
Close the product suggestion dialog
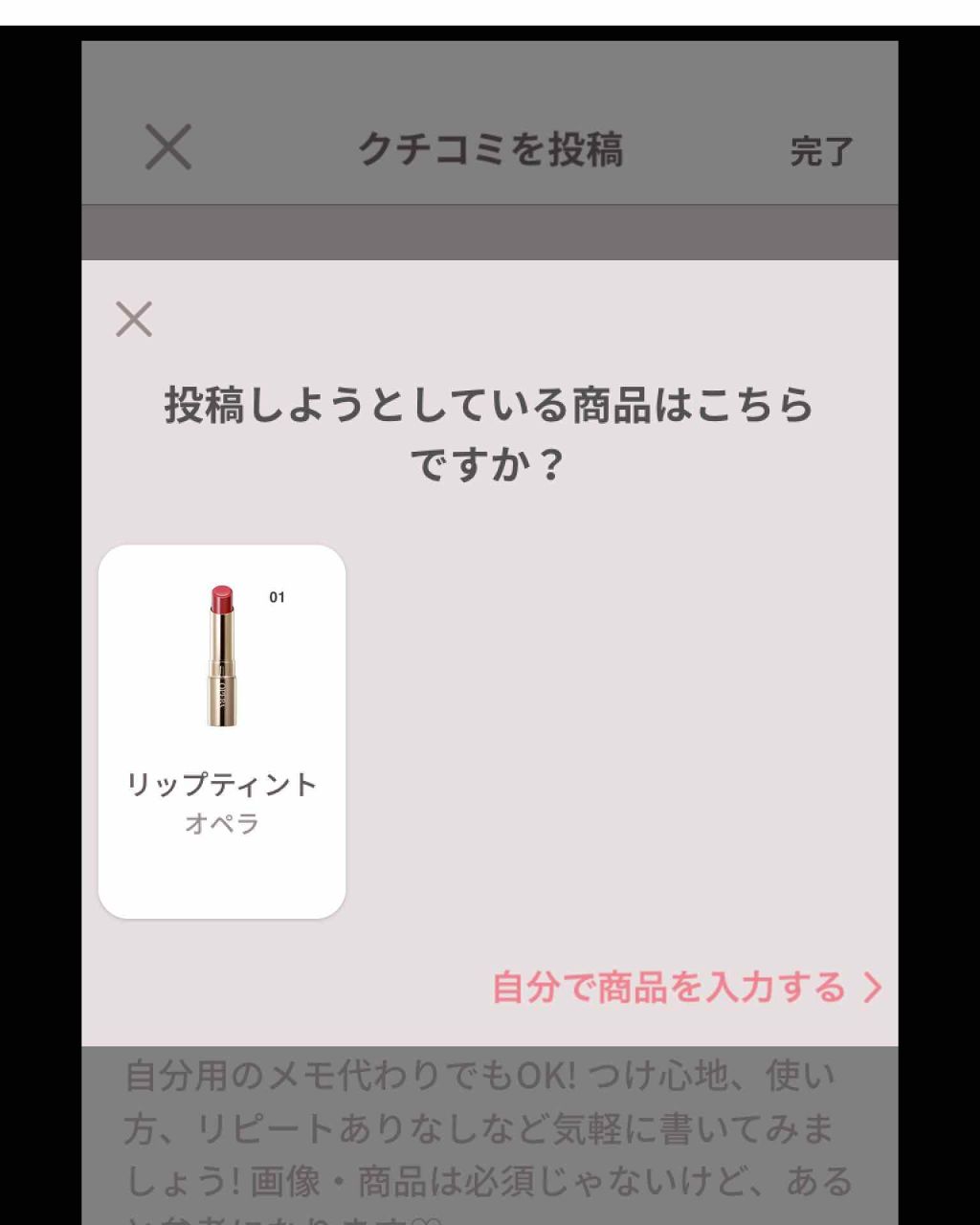coord(134,320)
